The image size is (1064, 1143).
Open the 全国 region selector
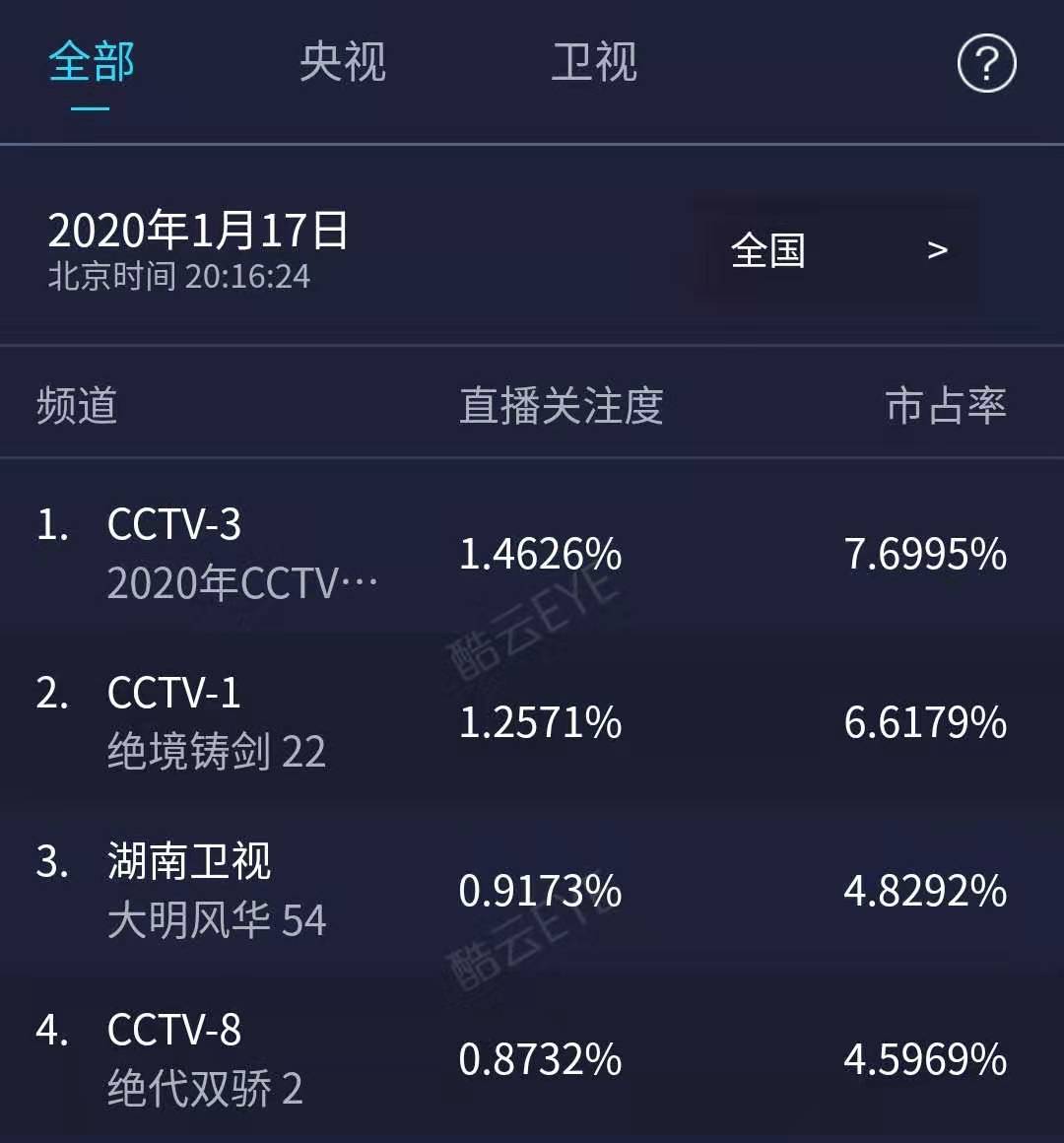836,251
